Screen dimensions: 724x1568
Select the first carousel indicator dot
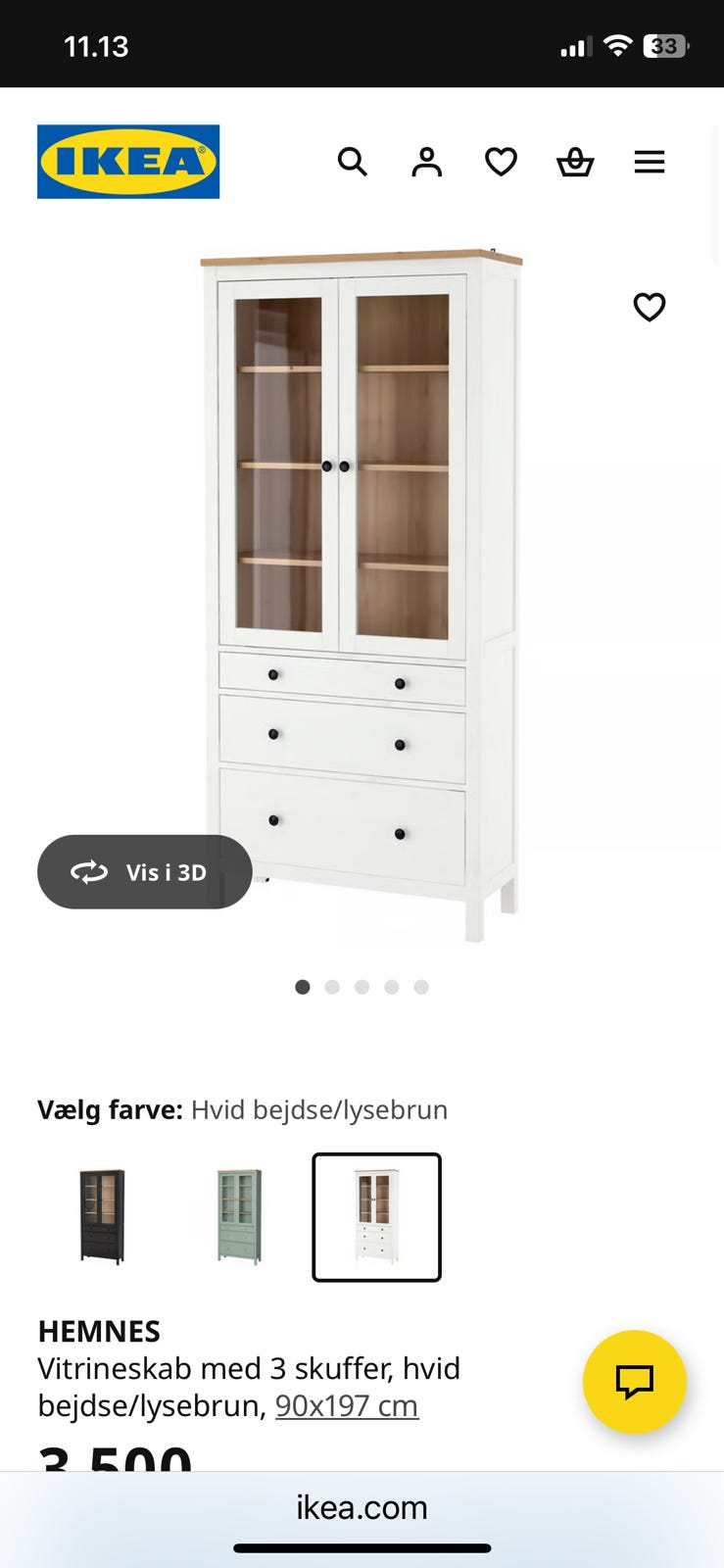(x=303, y=987)
